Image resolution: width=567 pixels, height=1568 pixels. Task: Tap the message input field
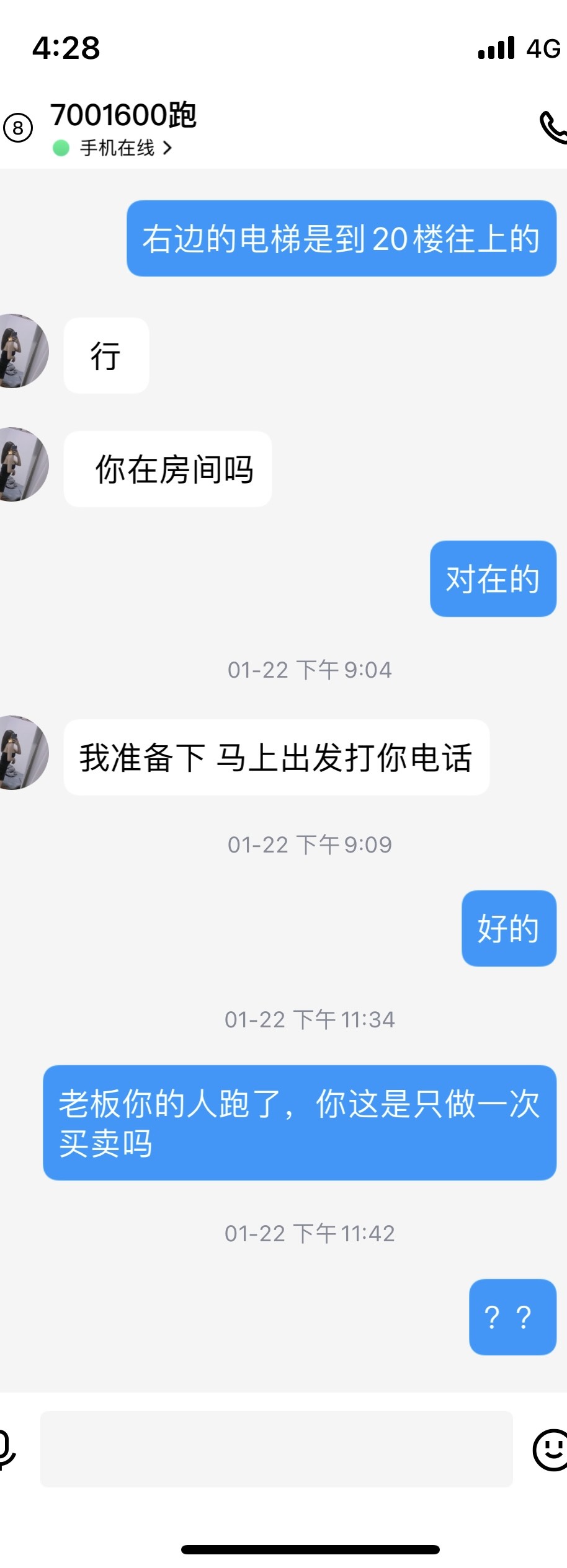tap(276, 1449)
